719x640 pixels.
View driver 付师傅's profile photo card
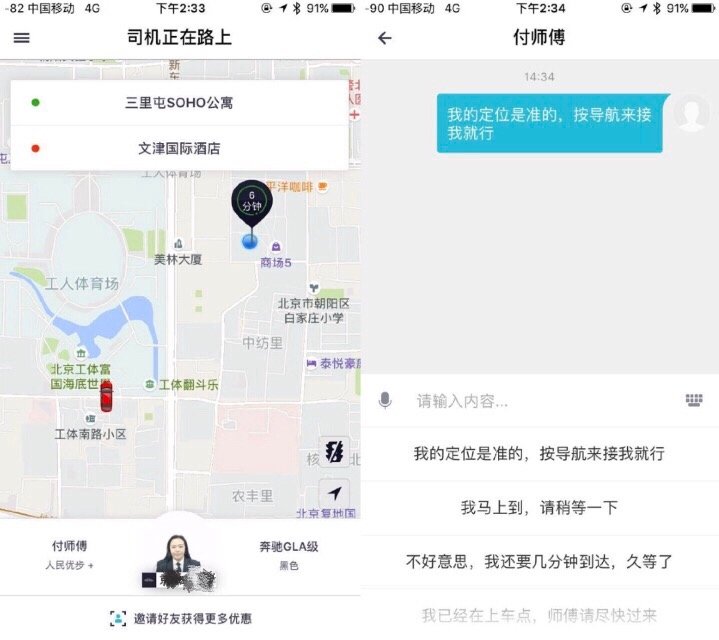pyautogui.click(x=180, y=558)
